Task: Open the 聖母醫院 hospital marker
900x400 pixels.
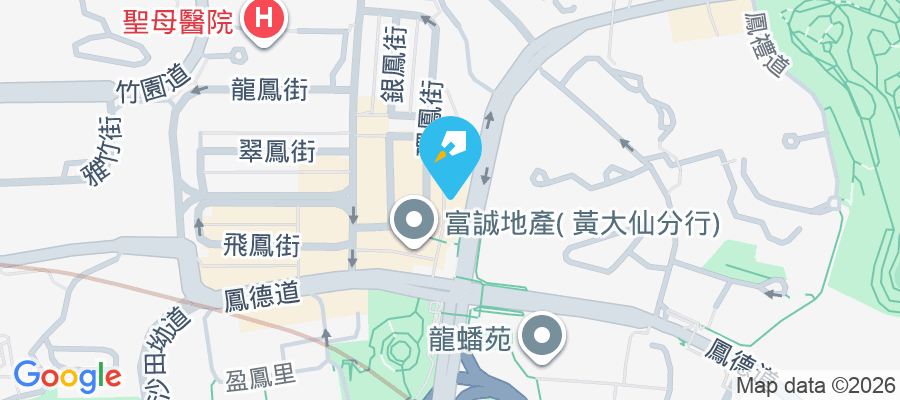Action: click(x=265, y=19)
